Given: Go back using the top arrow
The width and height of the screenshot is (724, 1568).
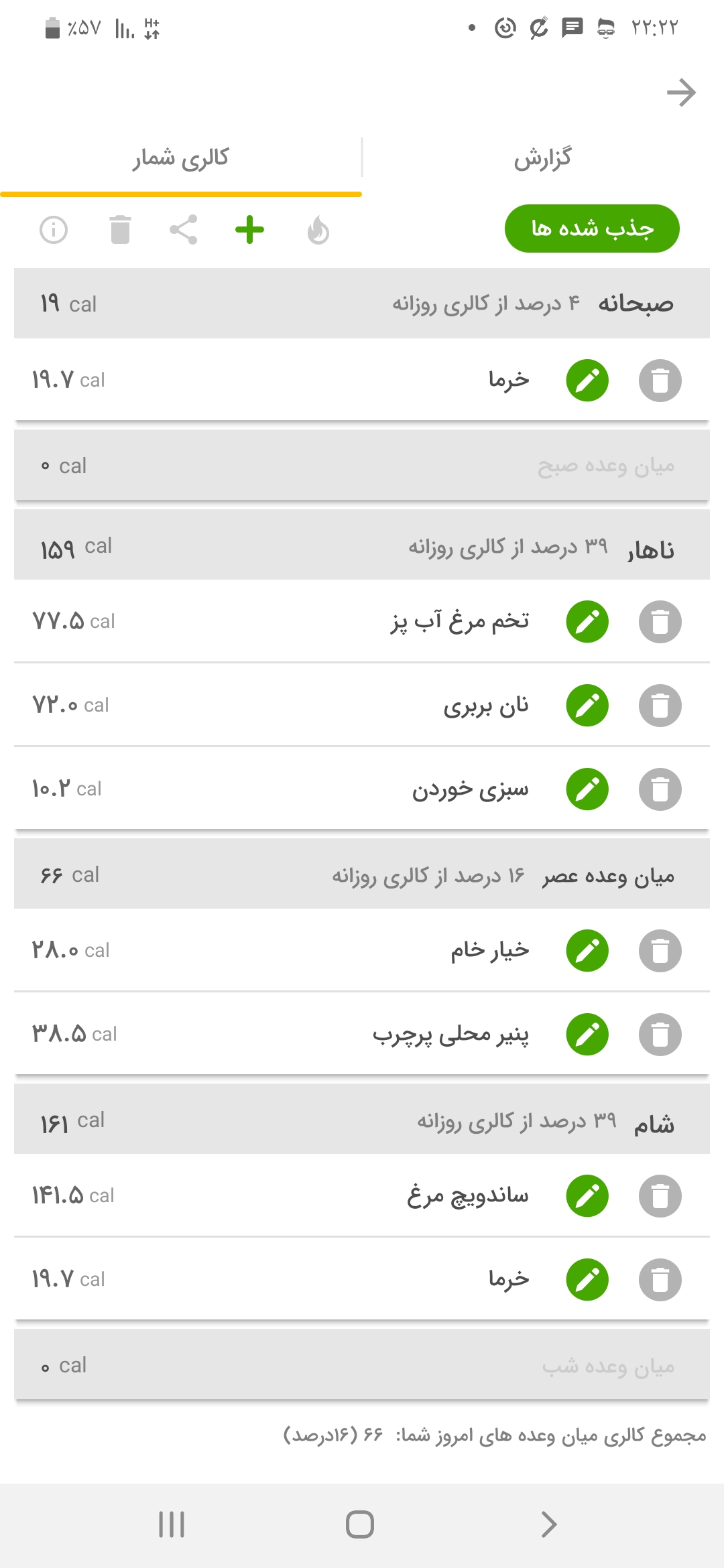Looking at the screenshot, I should coord(681,92).
